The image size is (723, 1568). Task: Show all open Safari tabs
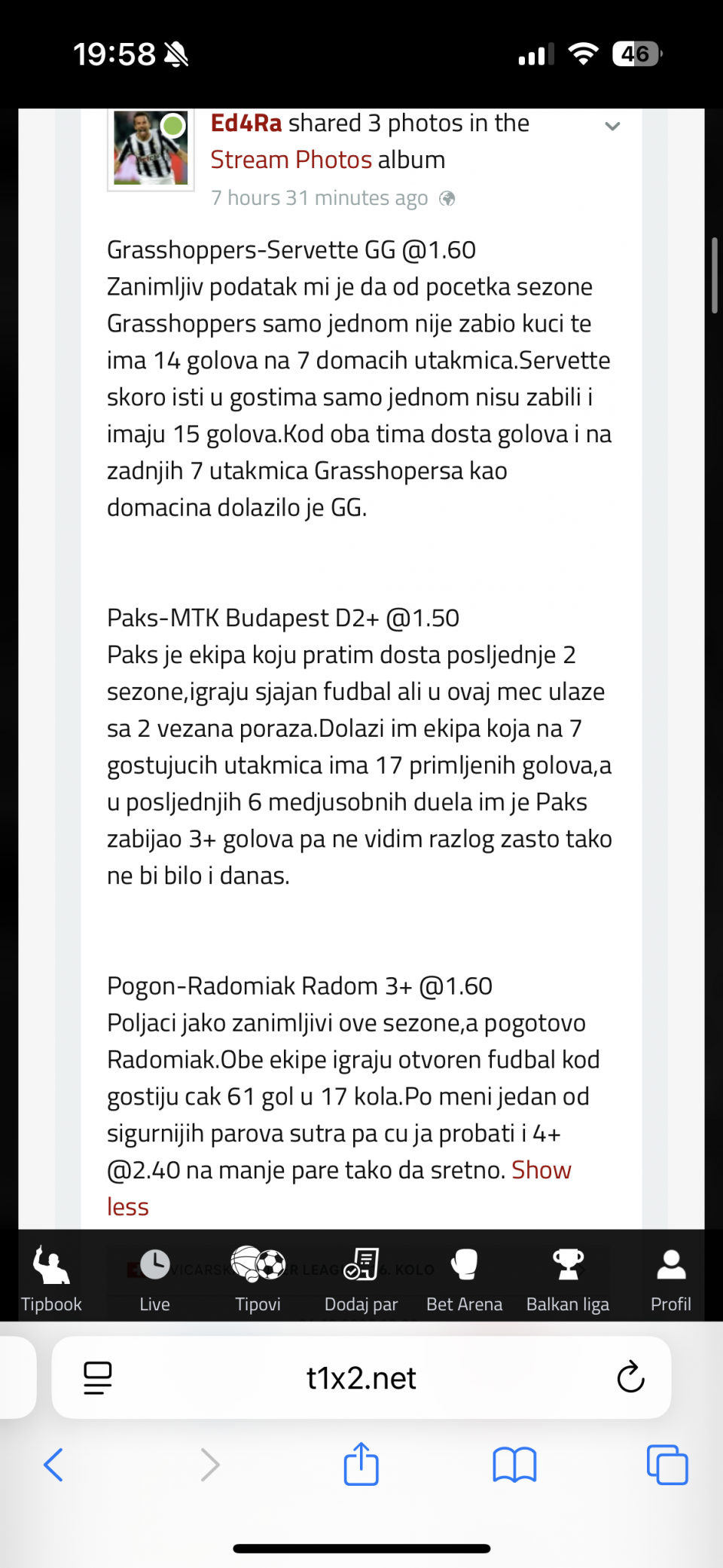click(667, 1465)
